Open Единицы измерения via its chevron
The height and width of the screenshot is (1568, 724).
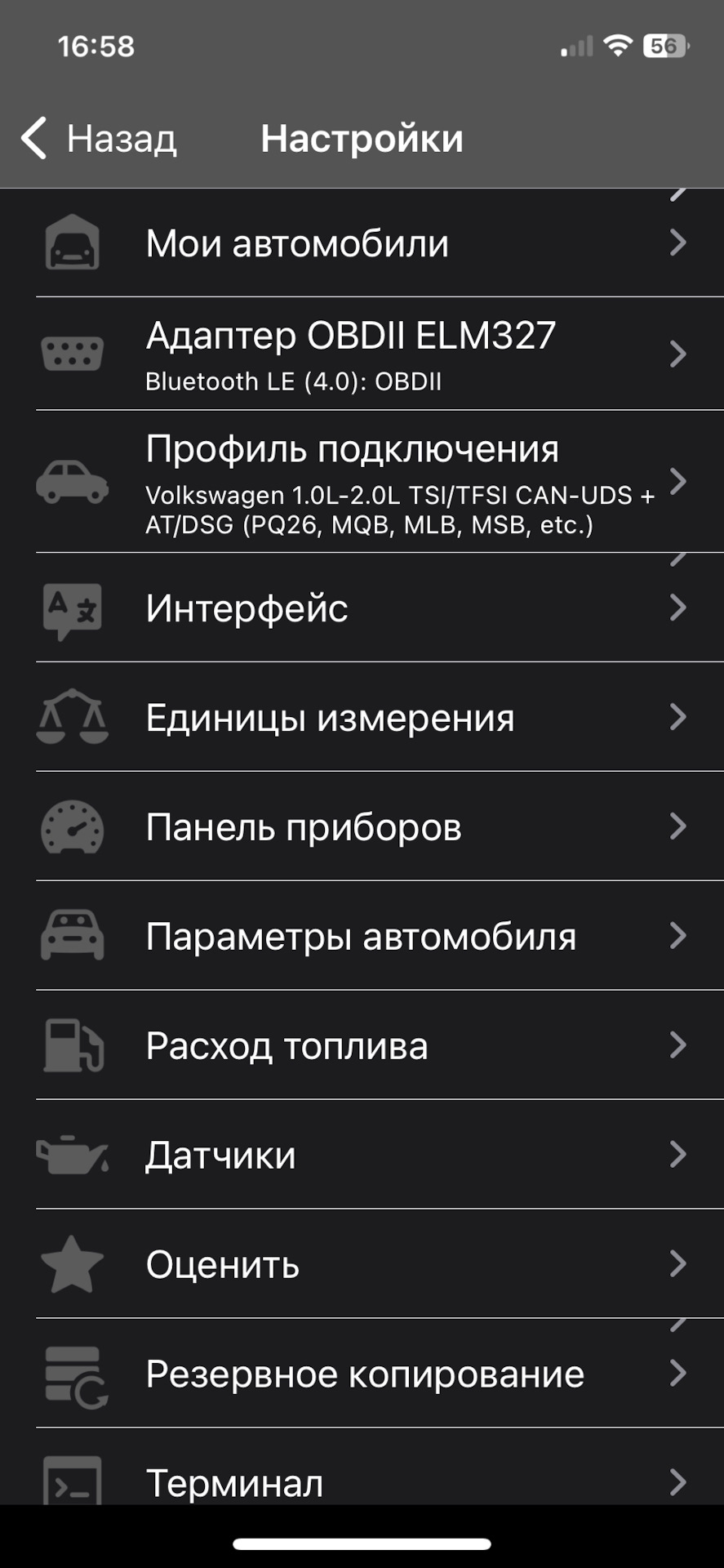678,718
